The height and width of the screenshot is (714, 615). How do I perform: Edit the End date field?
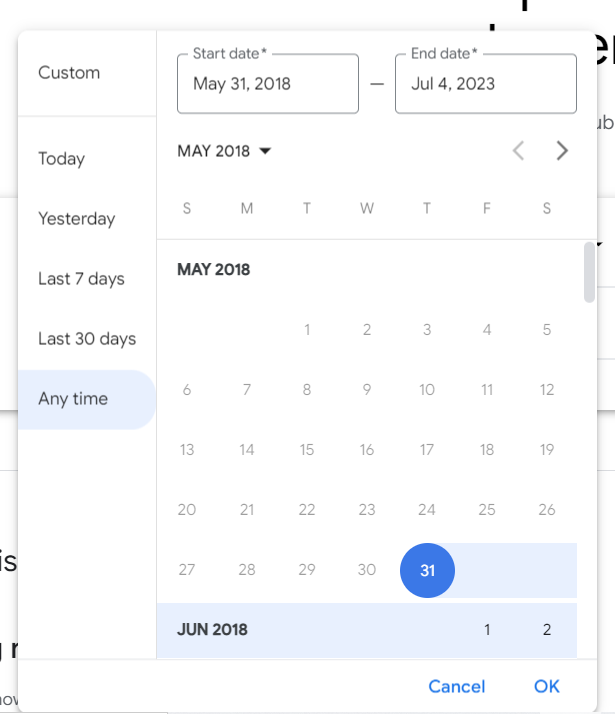tap(486, 84)
